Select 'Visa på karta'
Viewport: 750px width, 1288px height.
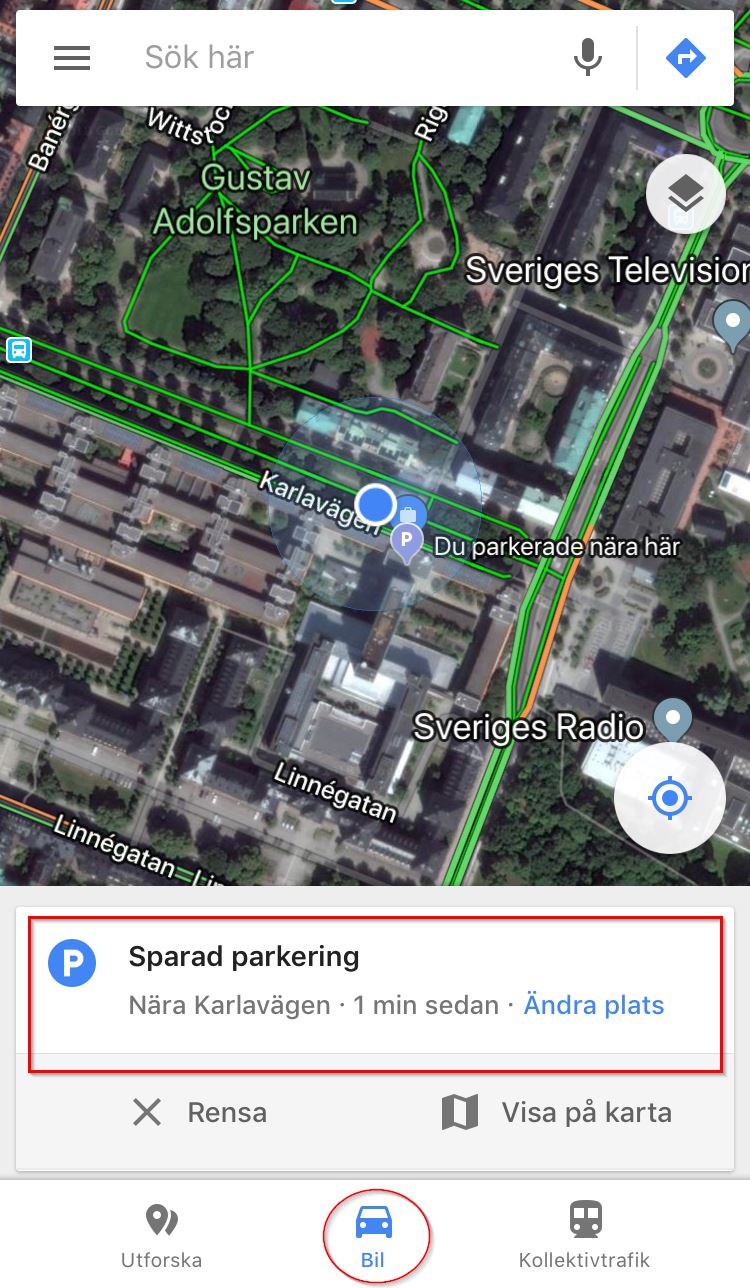coord(557,1112)
